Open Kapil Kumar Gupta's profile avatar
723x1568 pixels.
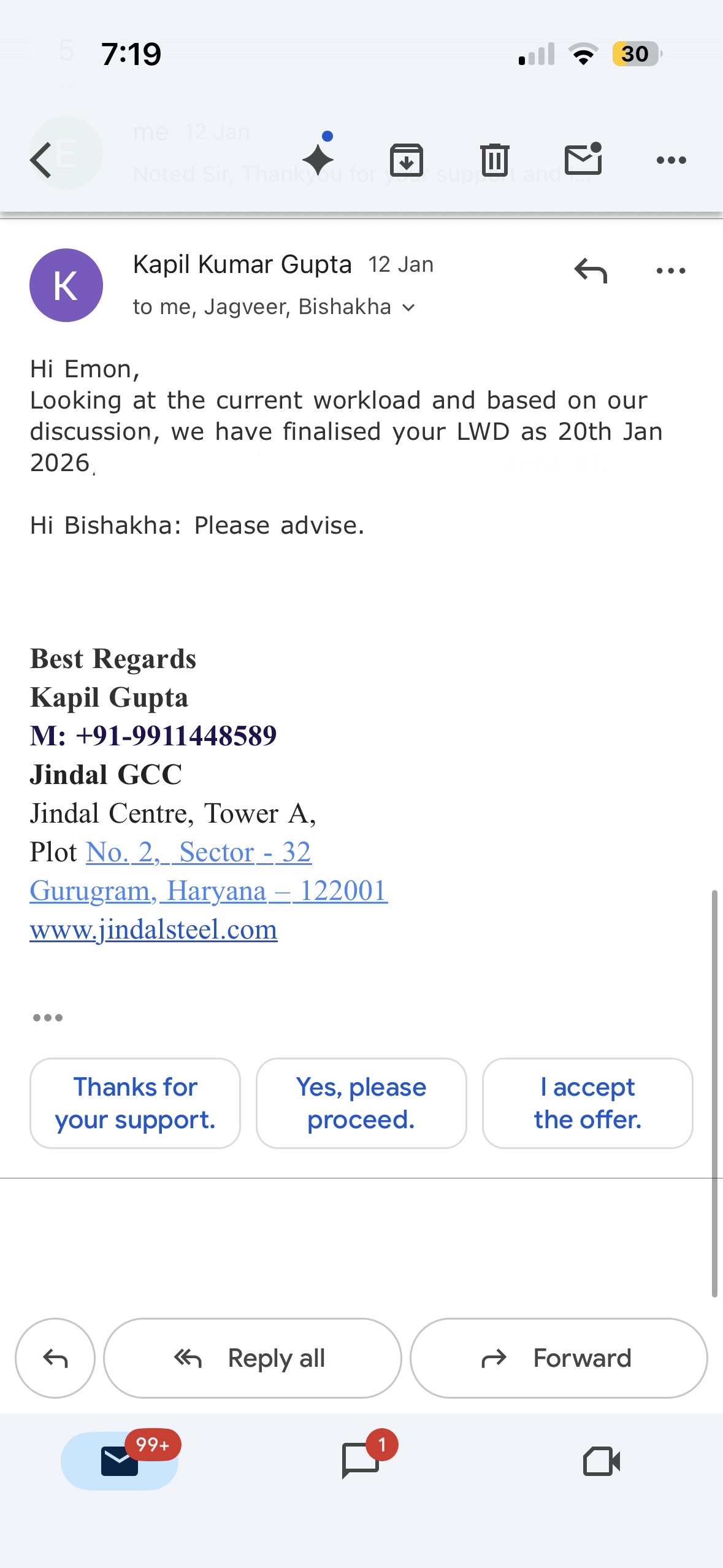click(66, 285)
